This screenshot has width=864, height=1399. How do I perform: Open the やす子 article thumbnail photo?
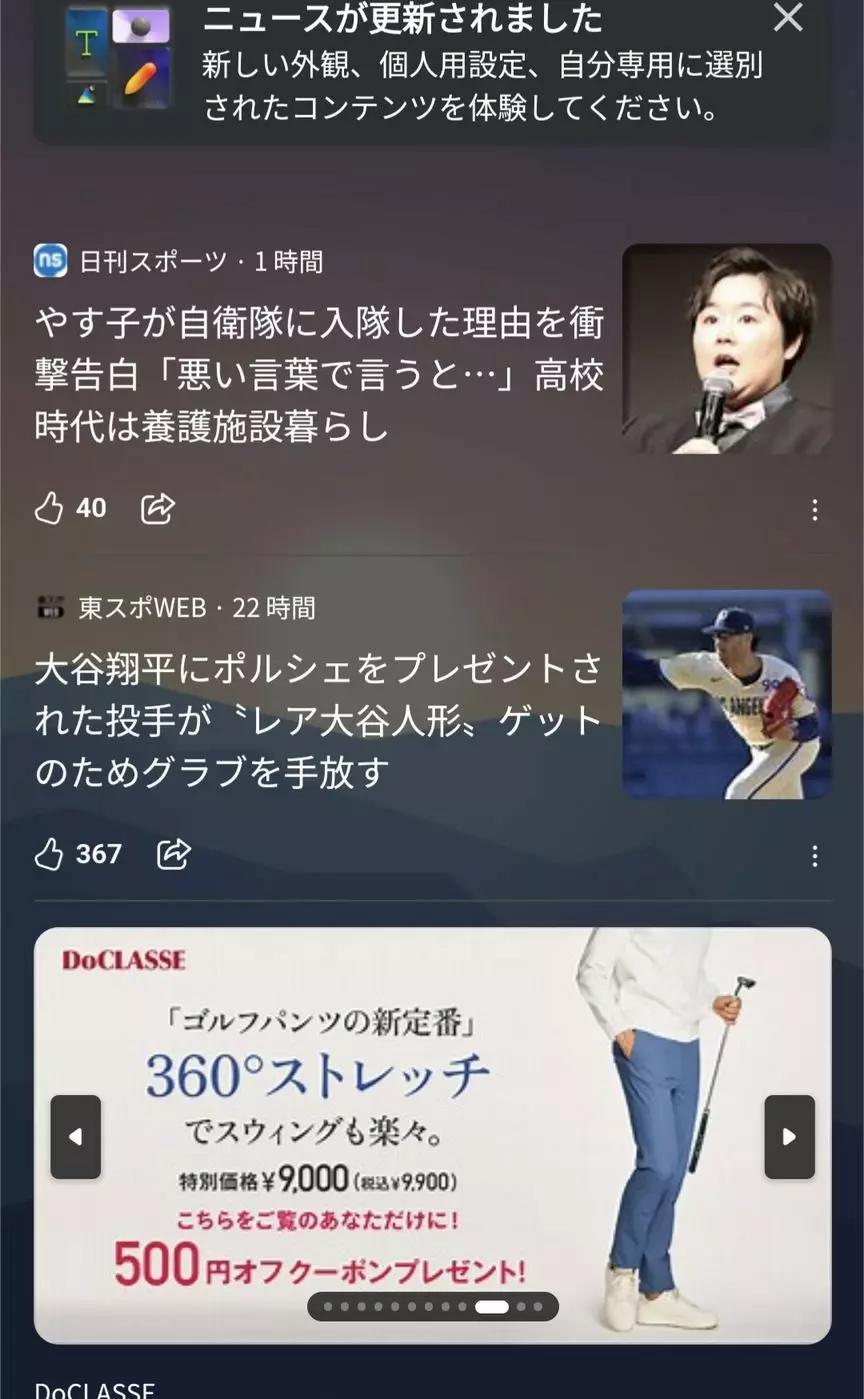pyautogui.click(x=727, y=349)
